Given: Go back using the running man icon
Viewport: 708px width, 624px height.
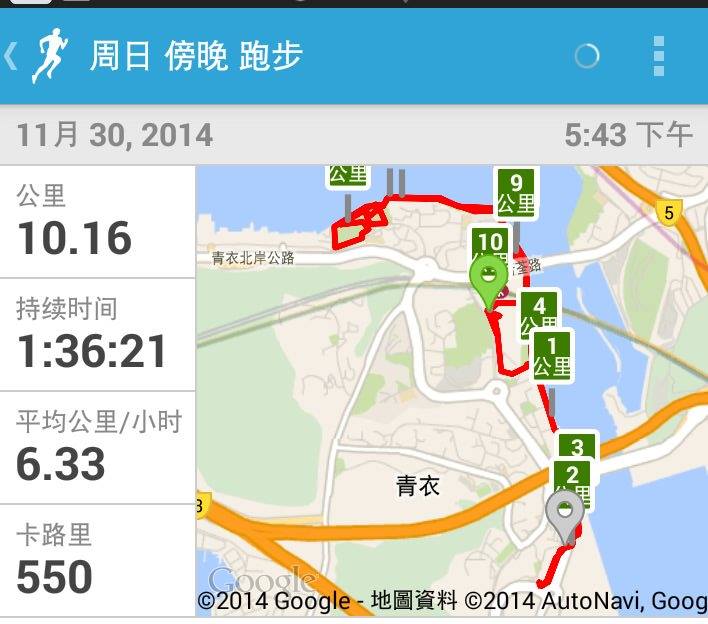Looking at the screenshot, I should click(46, 55).
